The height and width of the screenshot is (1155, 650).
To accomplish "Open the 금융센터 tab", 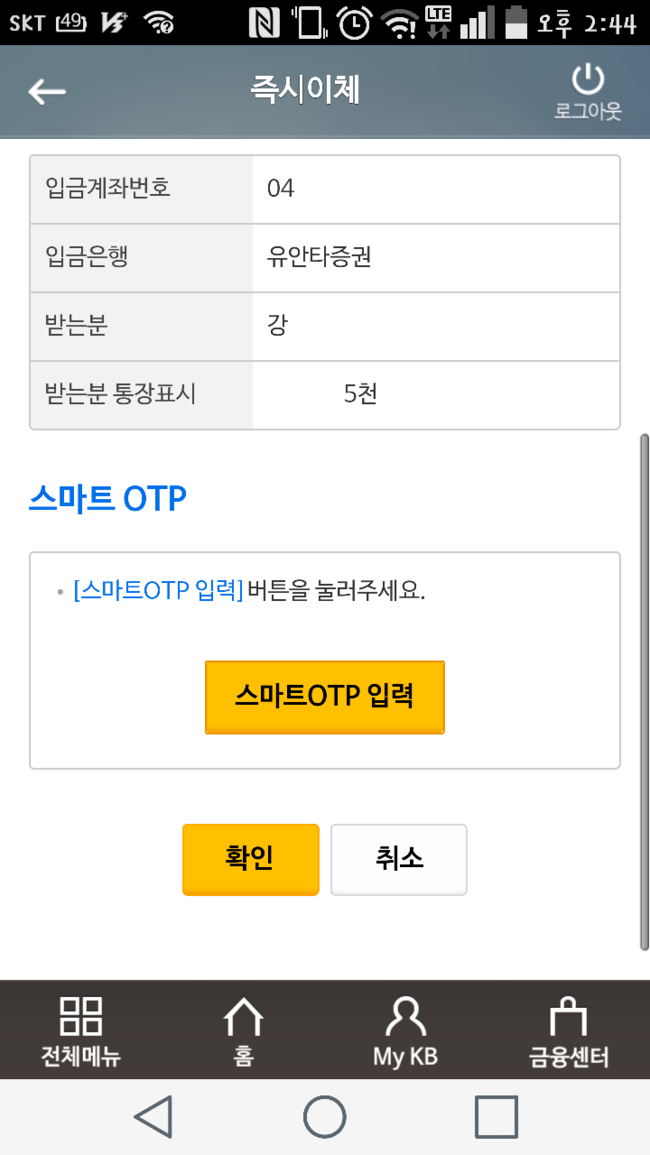I will pos(569,1031).
